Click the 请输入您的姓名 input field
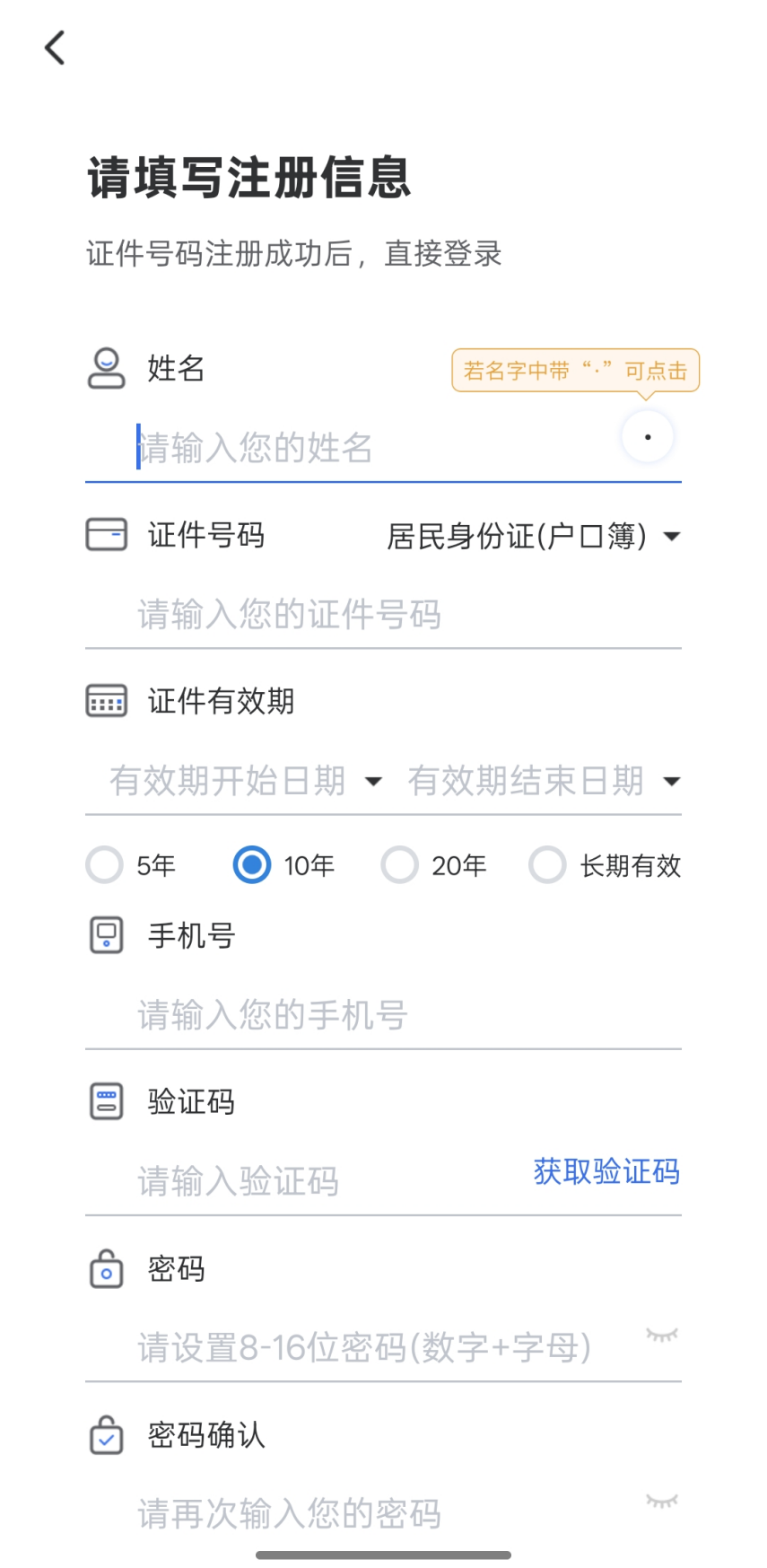This screenshot has width=767, height=1568. 269,448
